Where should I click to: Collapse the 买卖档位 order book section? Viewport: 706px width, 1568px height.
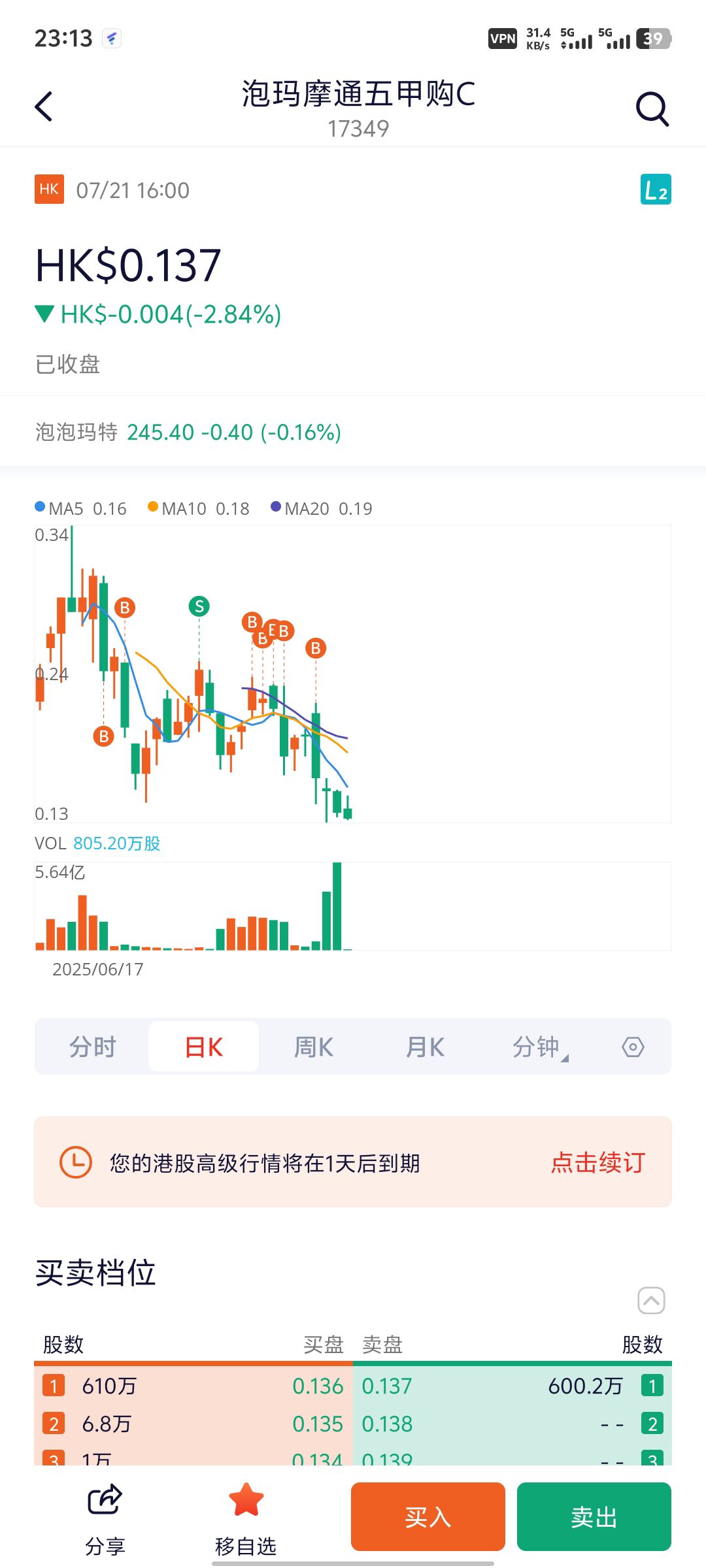651,1301
